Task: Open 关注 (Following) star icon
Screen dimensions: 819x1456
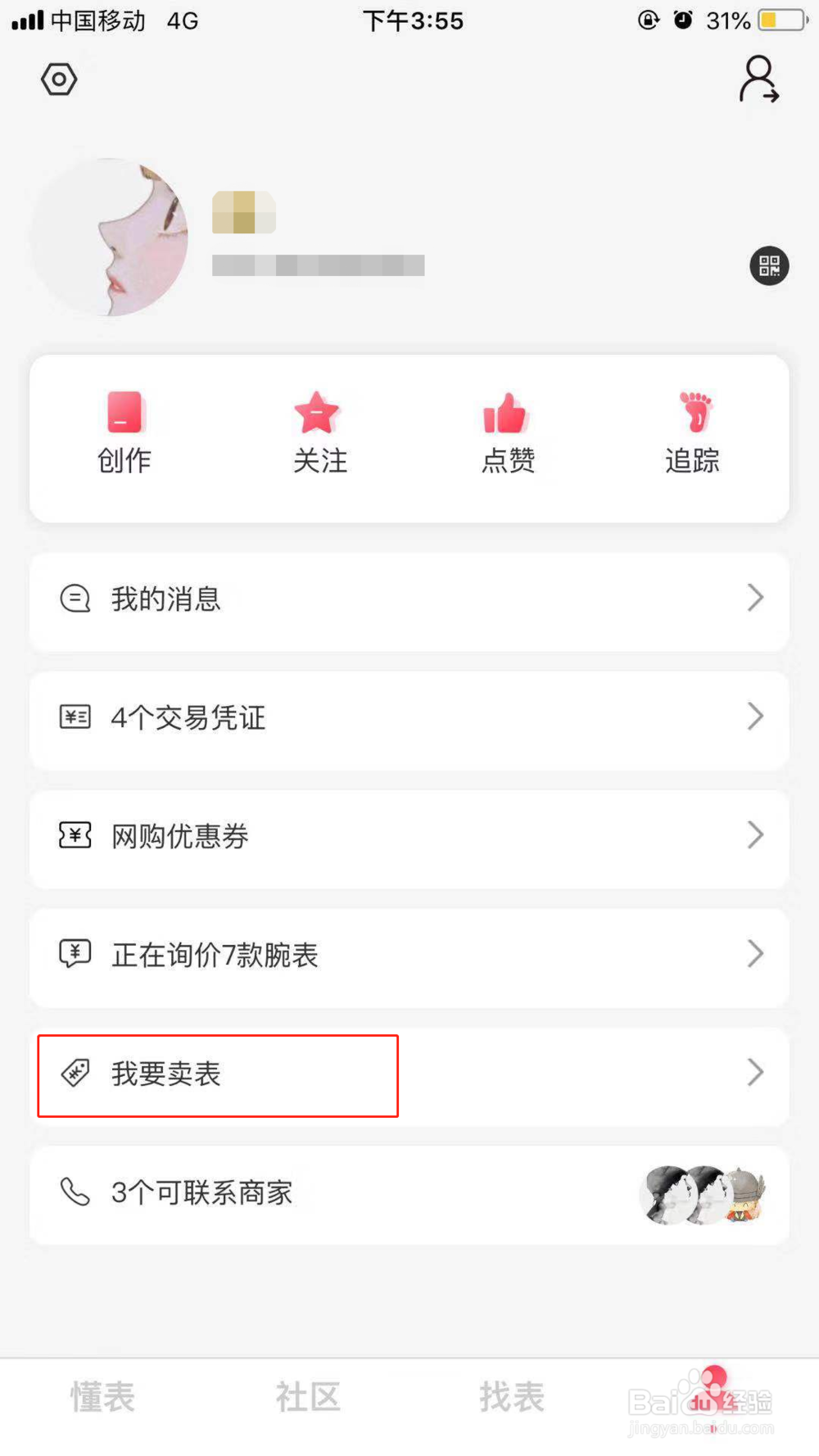Action: coord(319,414)
